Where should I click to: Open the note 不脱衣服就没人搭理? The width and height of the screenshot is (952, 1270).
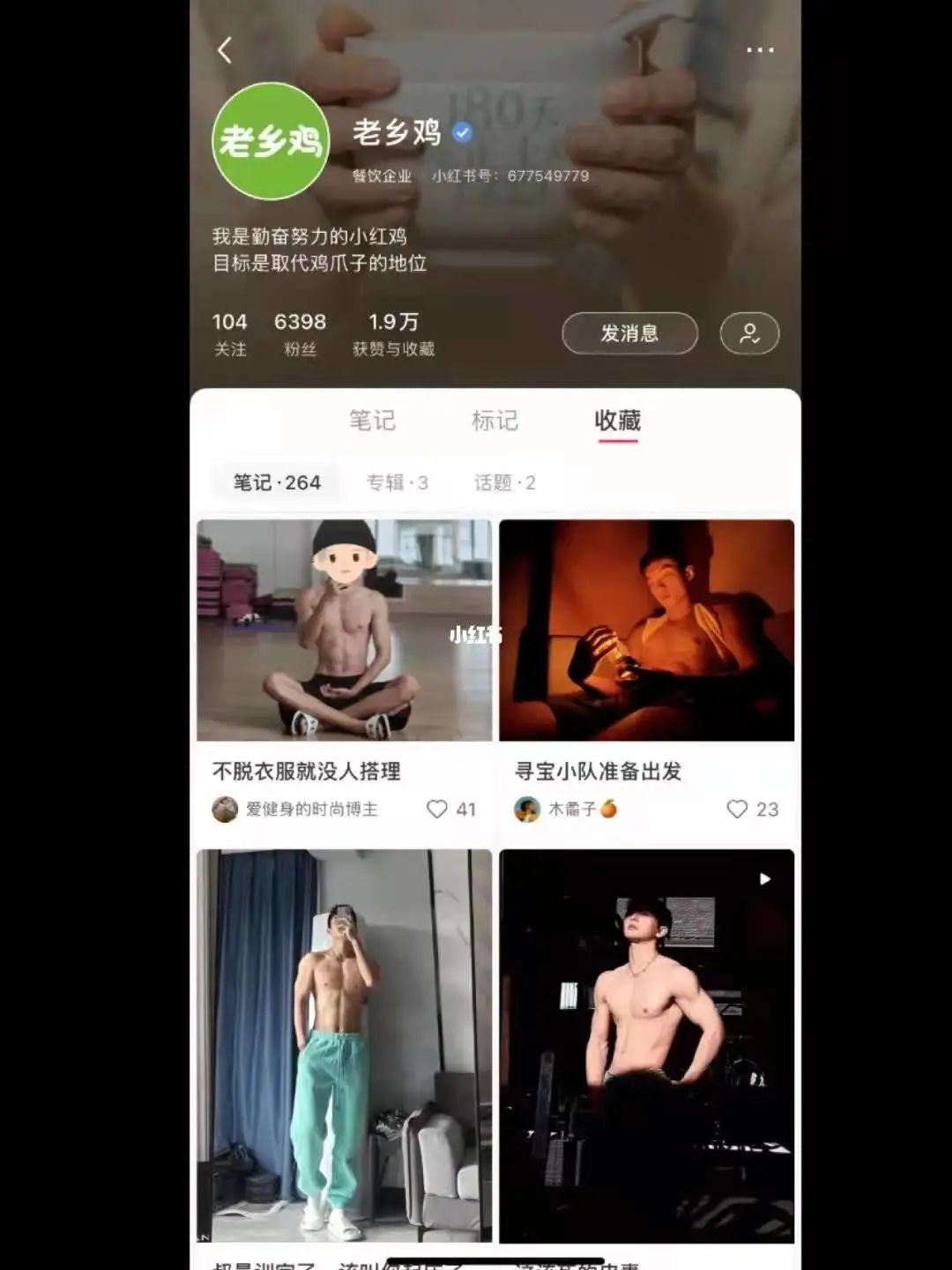click(x=344, y=631)
